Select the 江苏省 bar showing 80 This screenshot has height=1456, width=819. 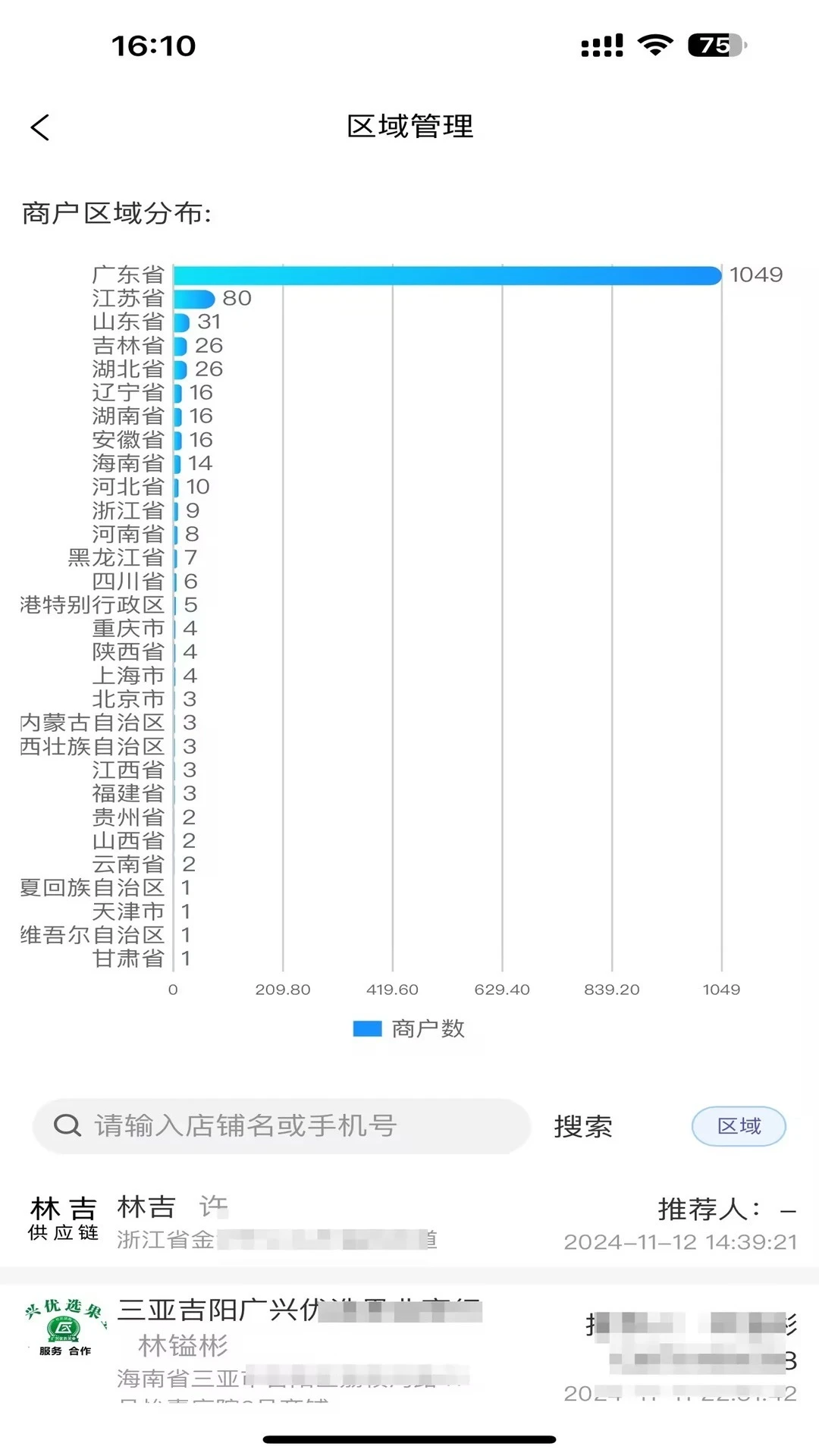[193, 299]
